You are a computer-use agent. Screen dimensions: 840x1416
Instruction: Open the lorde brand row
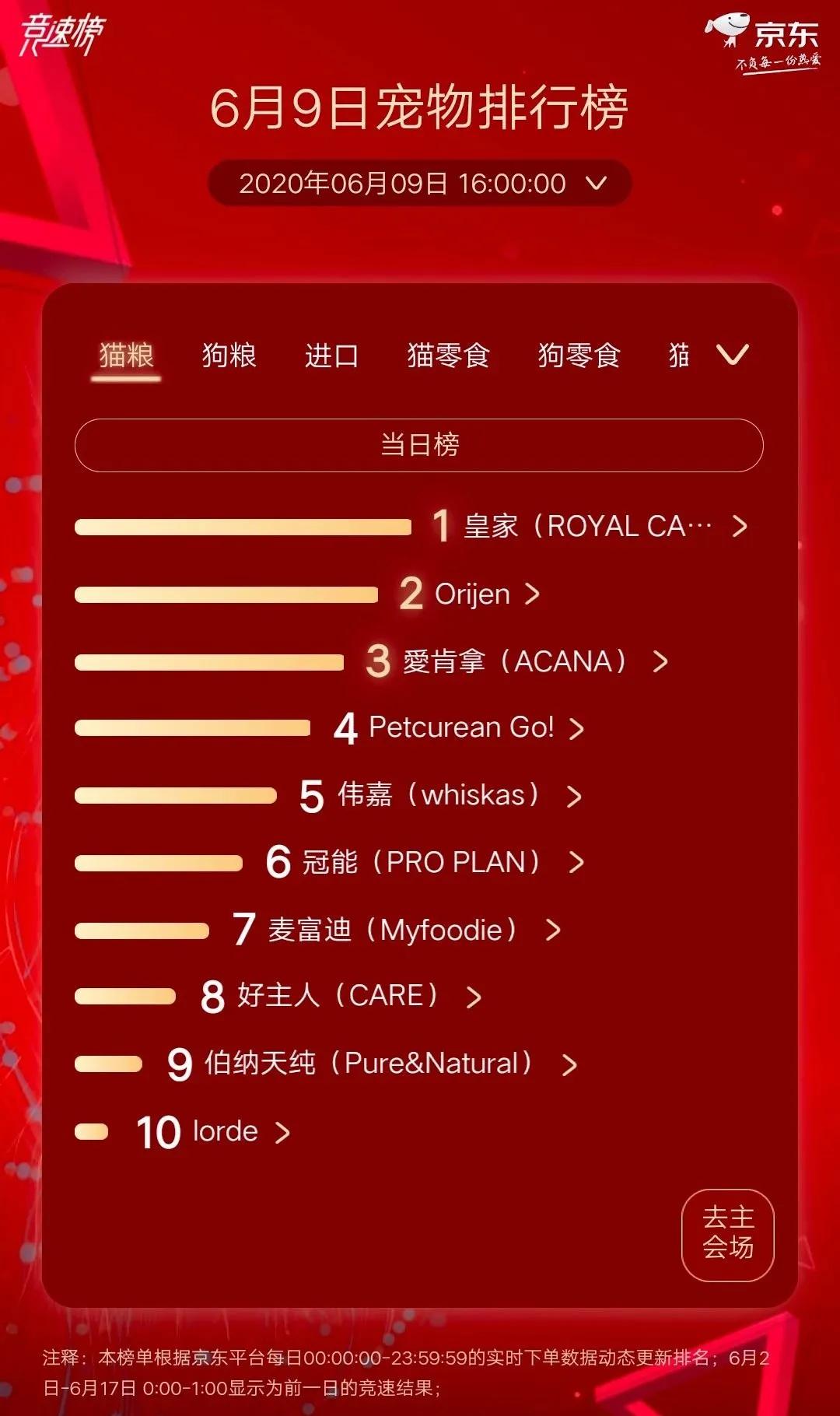[226, 1131]
